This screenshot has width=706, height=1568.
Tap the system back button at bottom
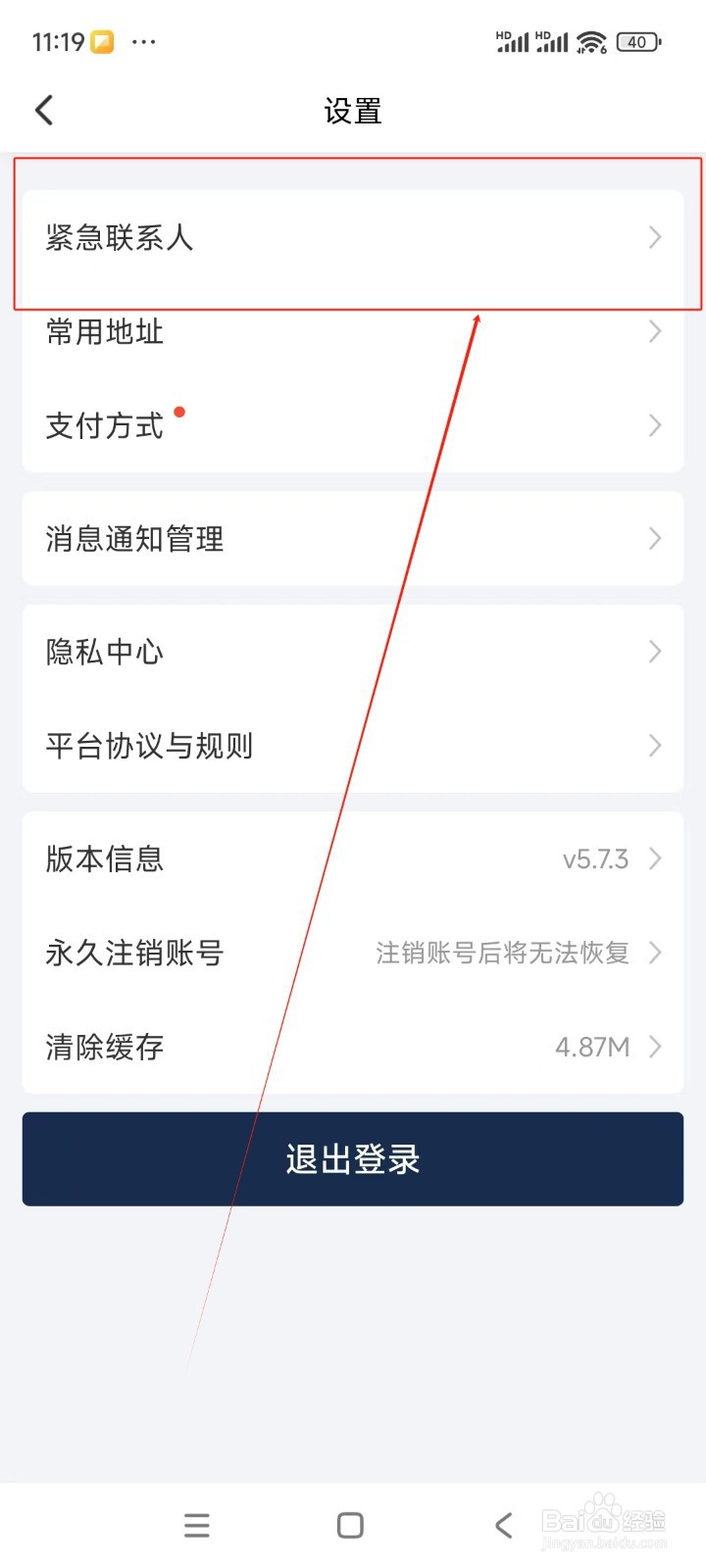pyautogui.click(x=503, y=1525)
